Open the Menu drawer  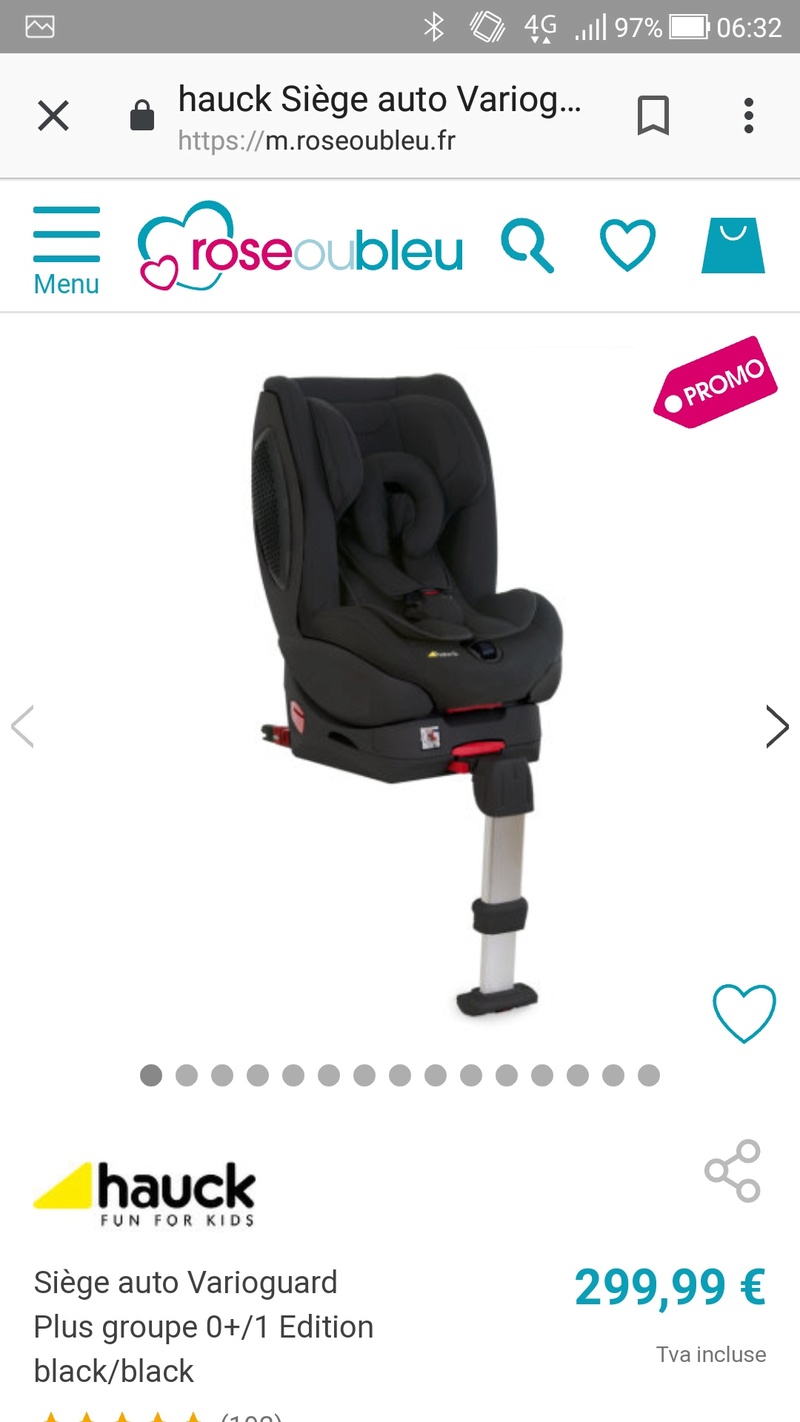tap(67, 250)
